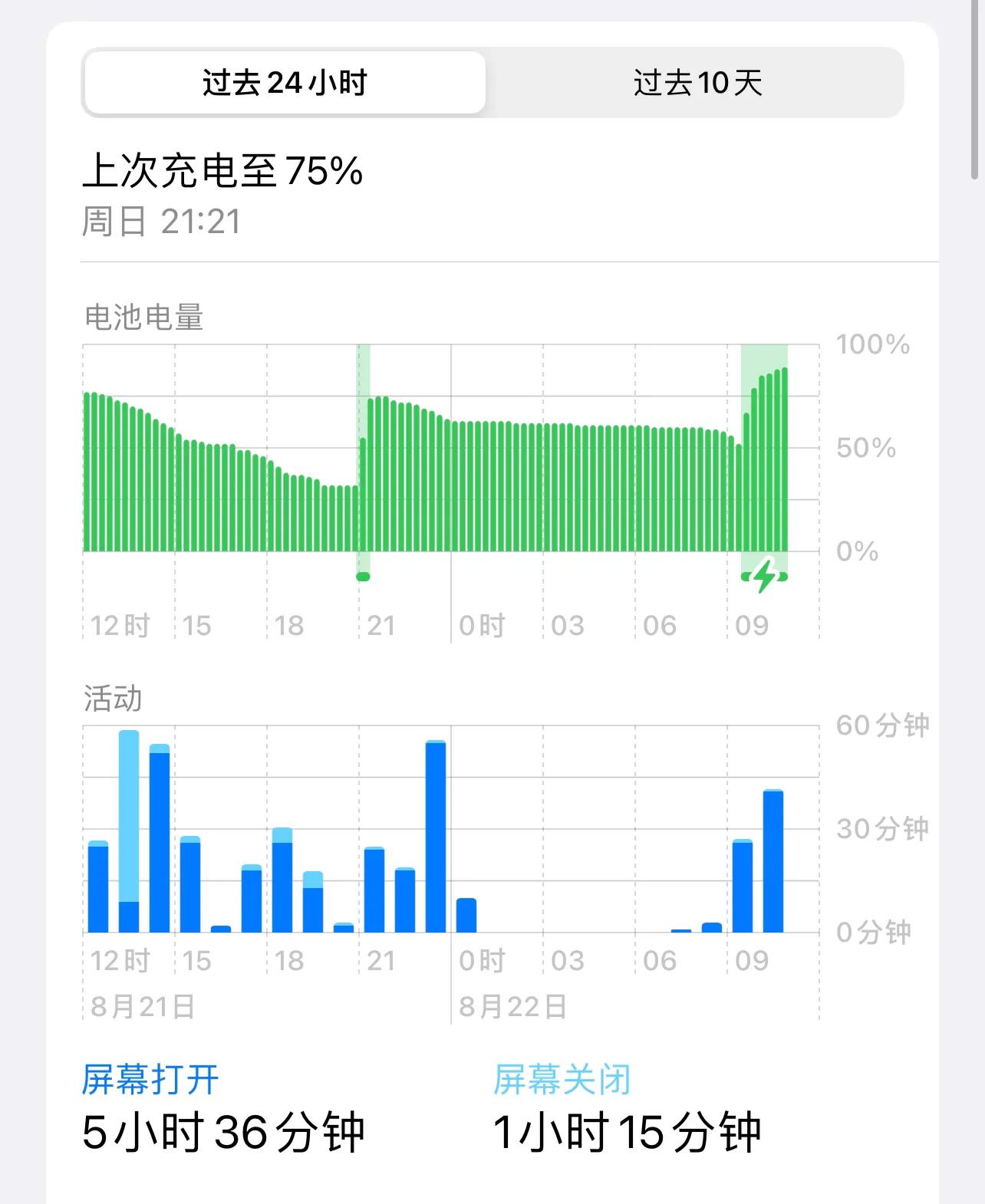Tap the 屏幕打开 label
Screen dimensions: 985x1204
tap(150, 1079)
